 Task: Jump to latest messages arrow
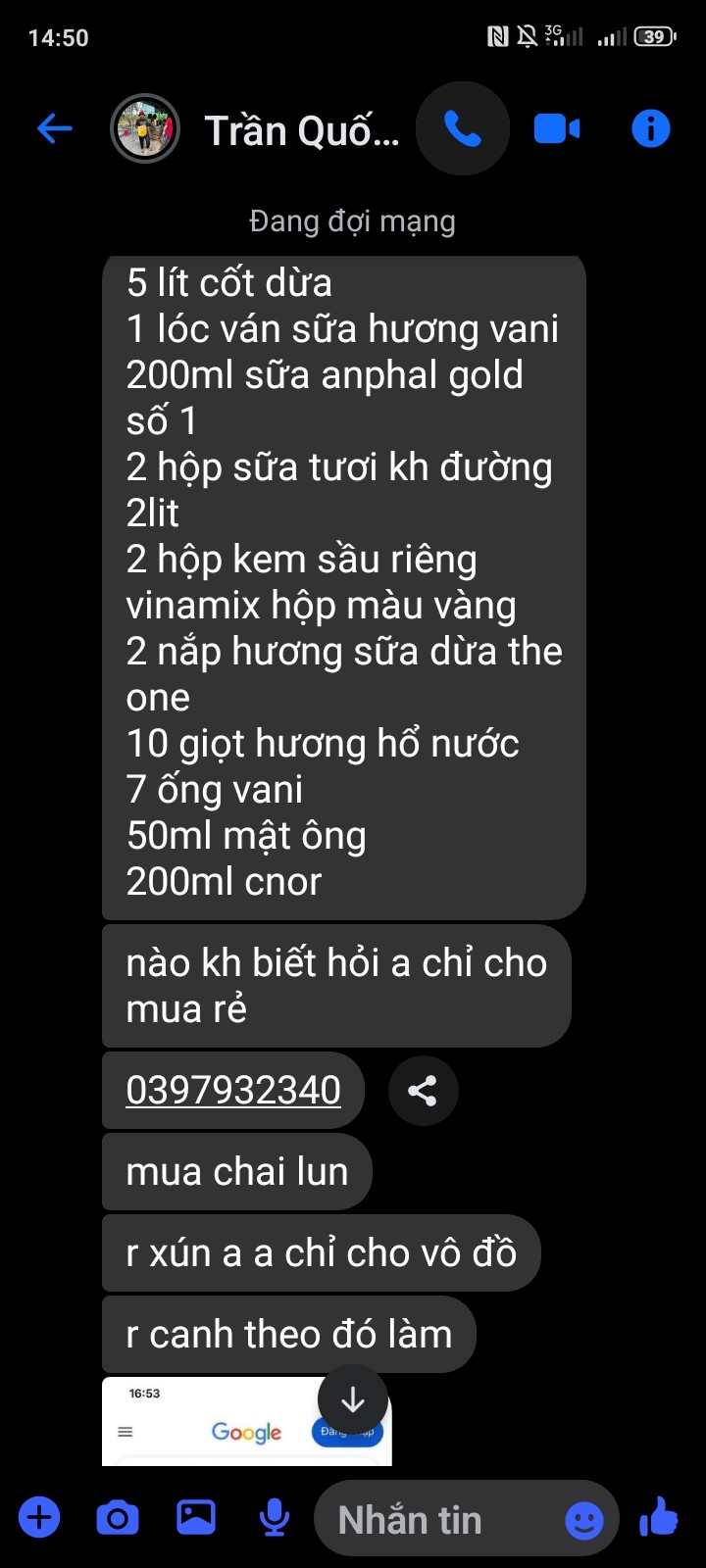click(x=353, y=1401)
